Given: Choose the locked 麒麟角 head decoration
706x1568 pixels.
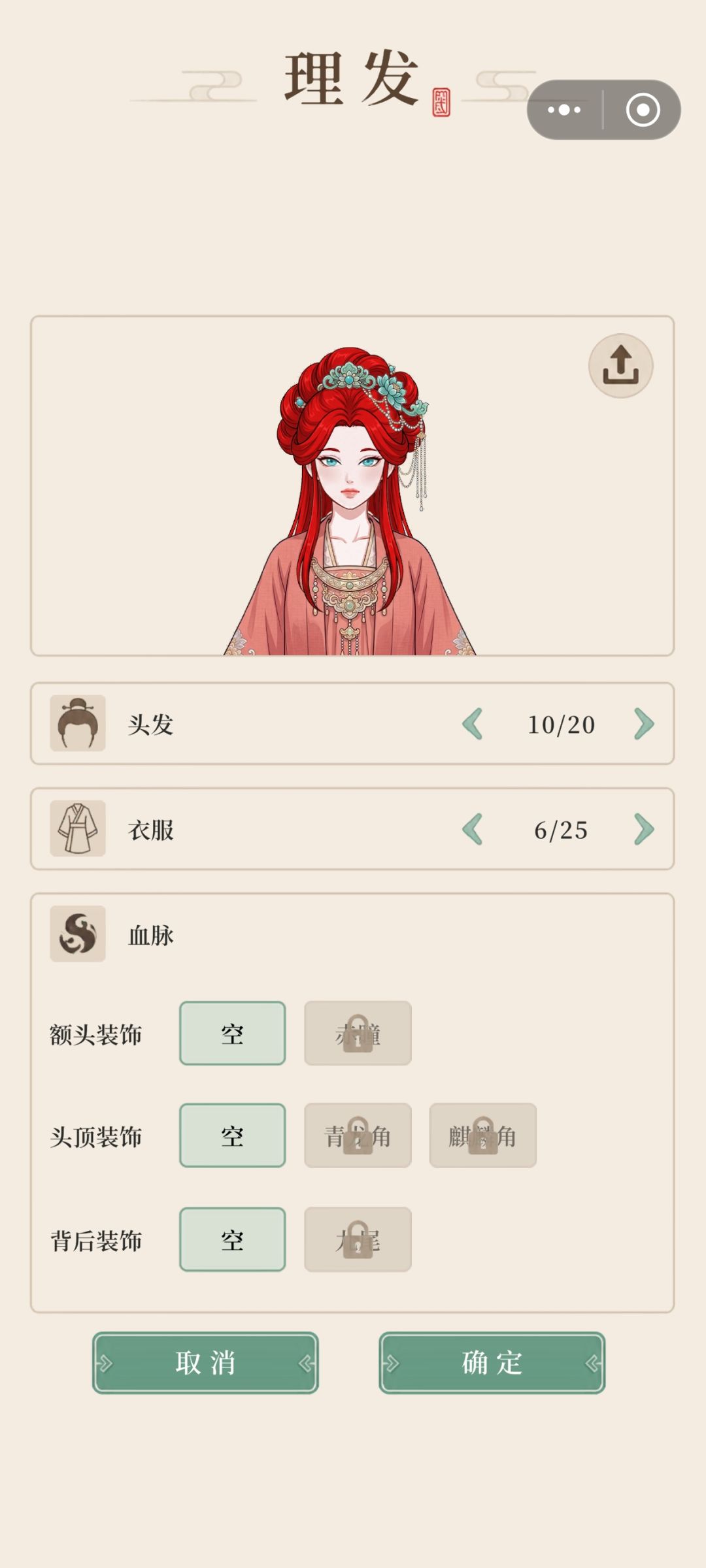Looking at the screenshot, I should click(482, 1135).
